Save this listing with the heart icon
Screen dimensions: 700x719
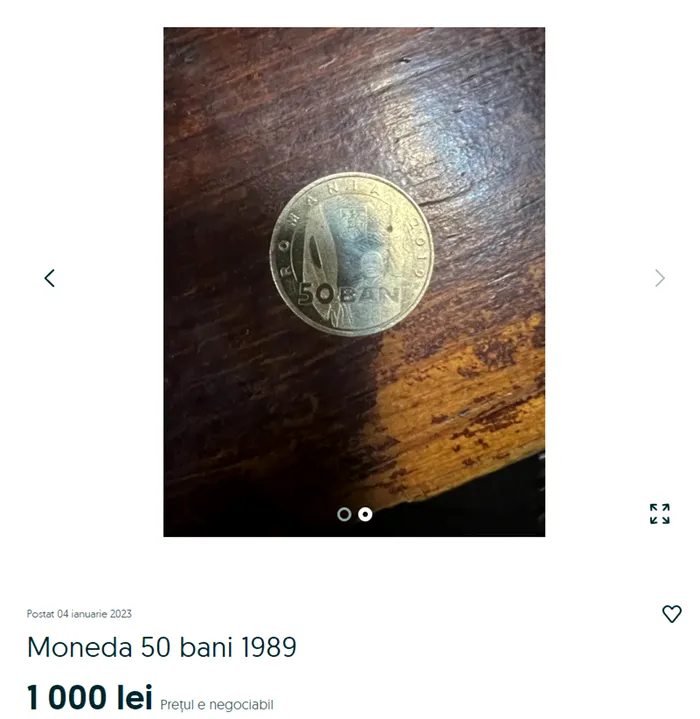672,614
